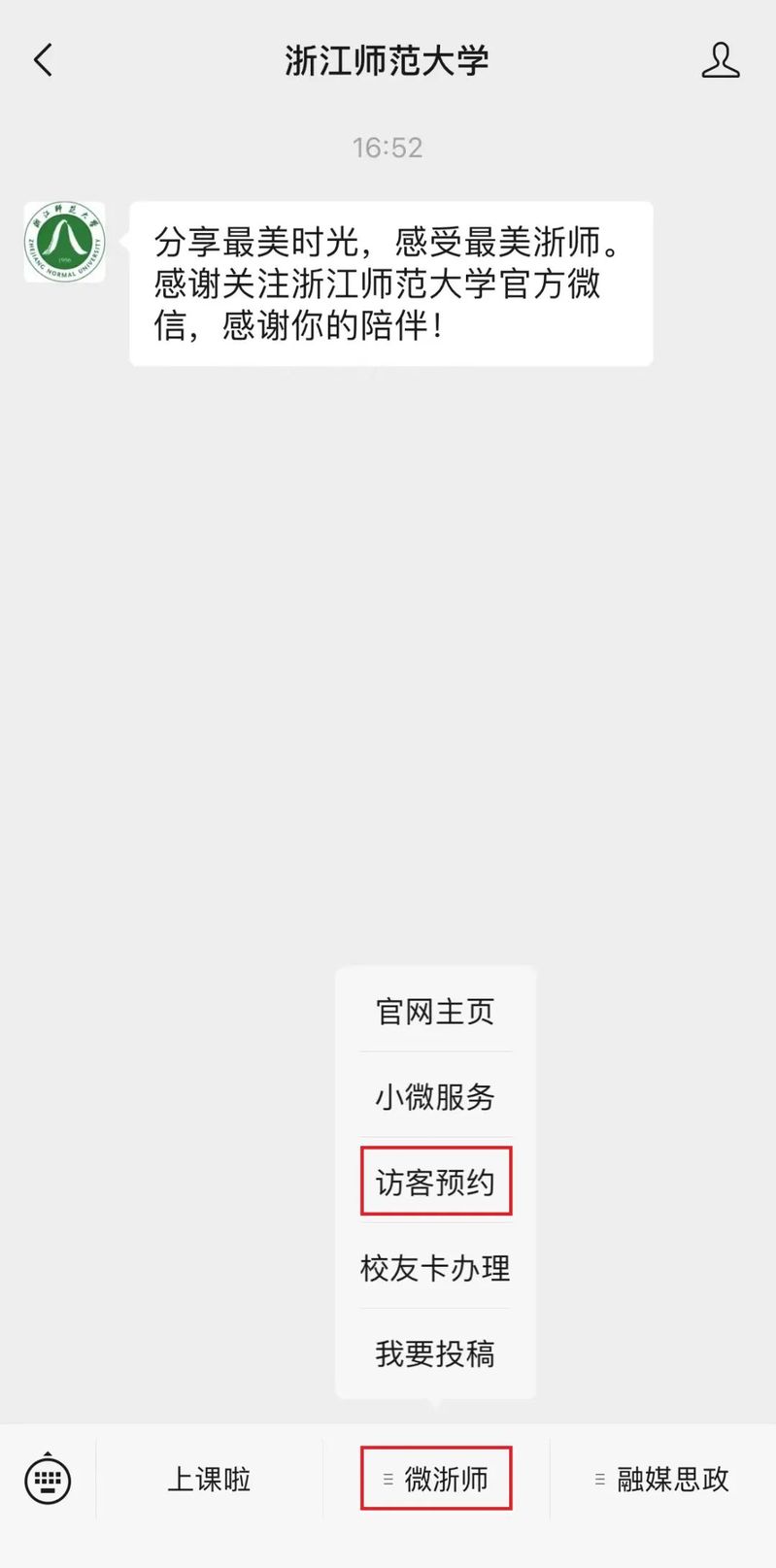
Task: Select 小微服务 in the menu
Action: pyautogui.click(x=435, y=1097)
